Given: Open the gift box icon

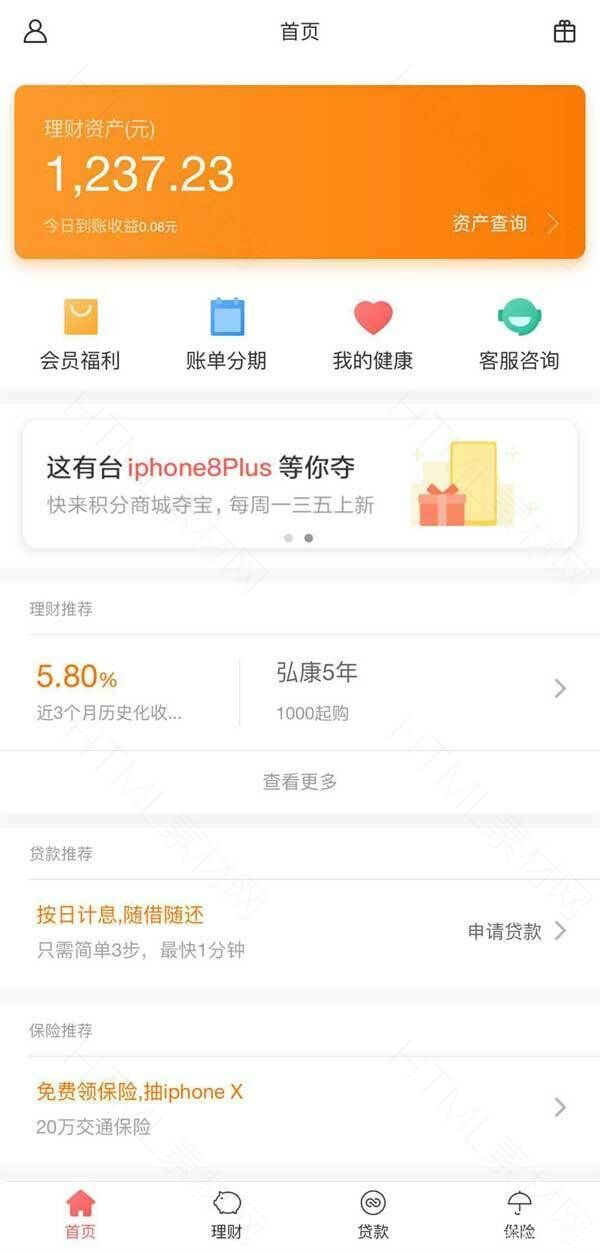Looking at the screenshot, I should point(564,31).
